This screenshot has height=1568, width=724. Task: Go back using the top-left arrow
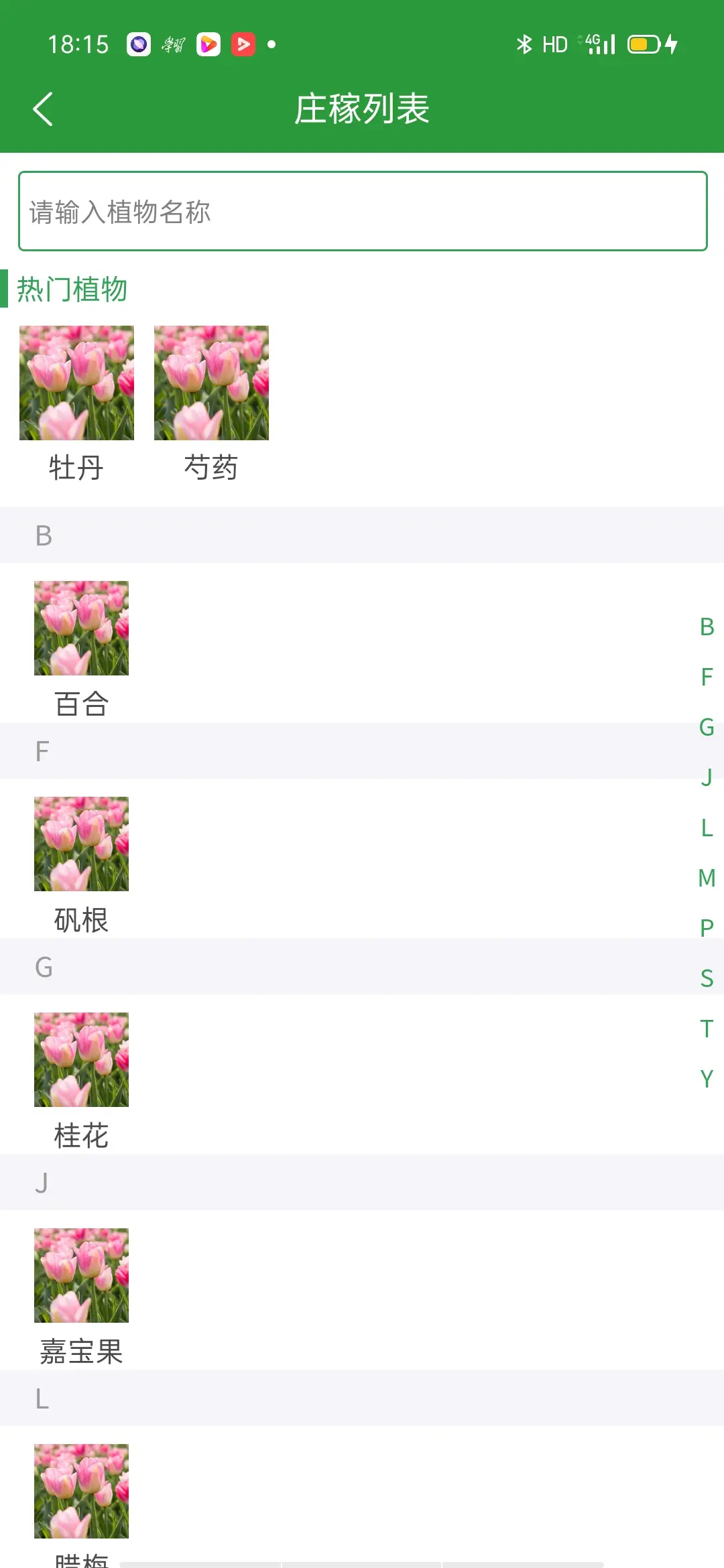(x=43, y=109)
